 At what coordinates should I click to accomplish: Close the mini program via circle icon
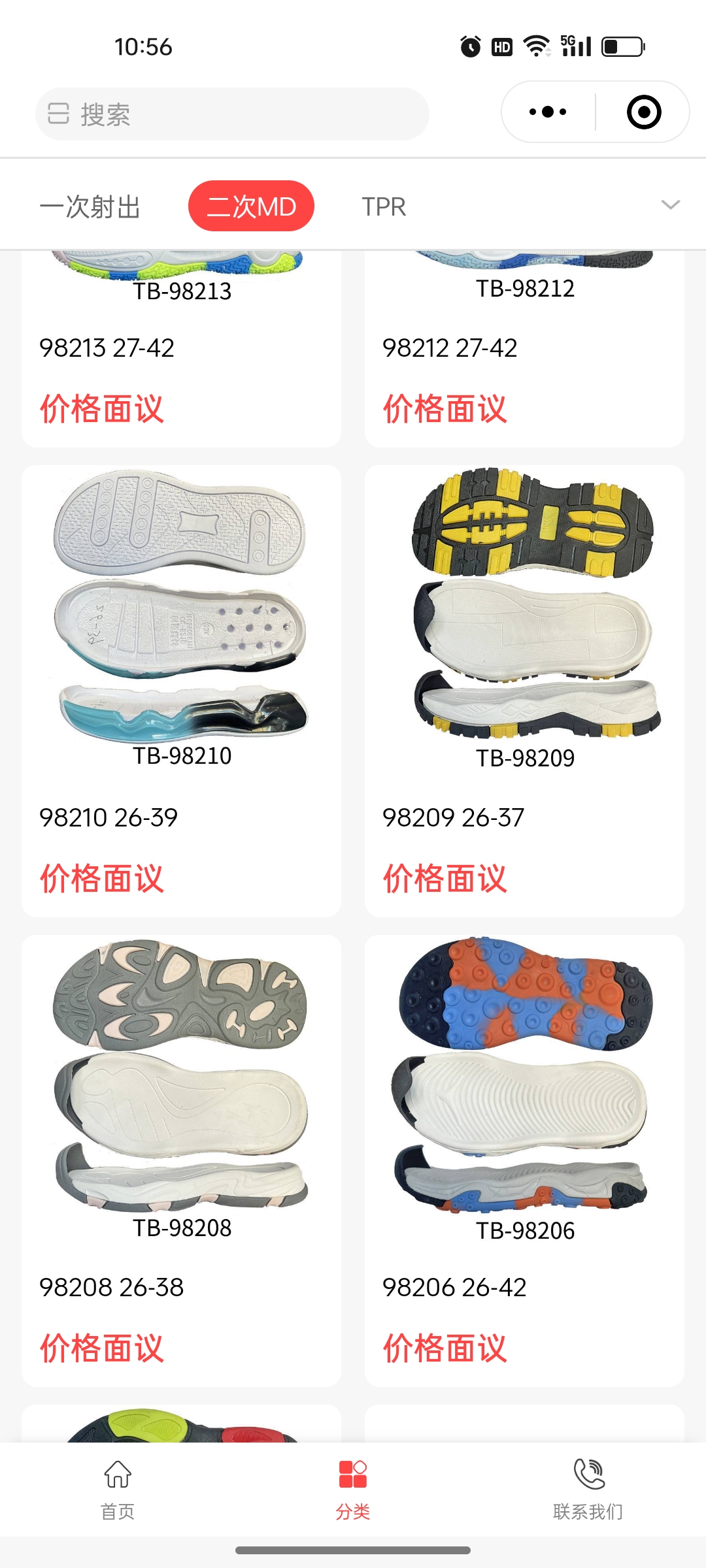point(643,112)
